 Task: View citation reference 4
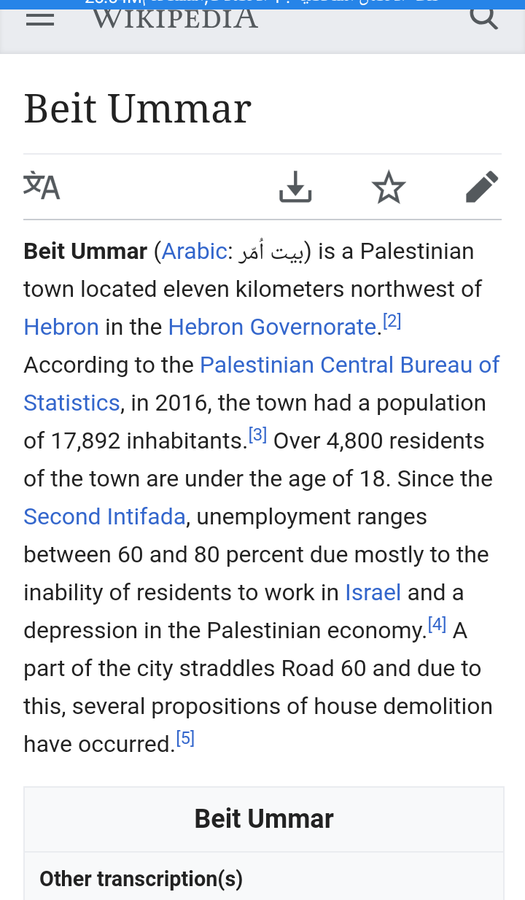(x=437, y=624)
